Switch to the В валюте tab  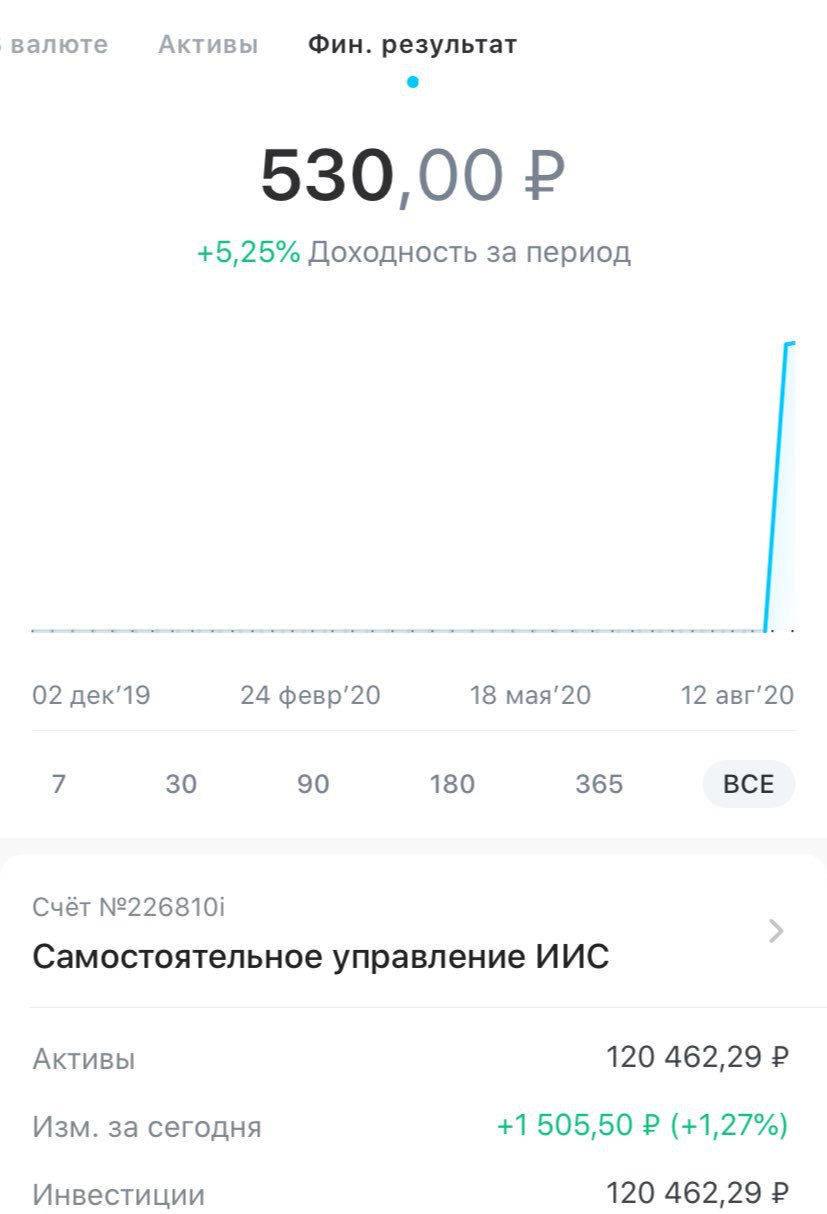coord(55,45)
